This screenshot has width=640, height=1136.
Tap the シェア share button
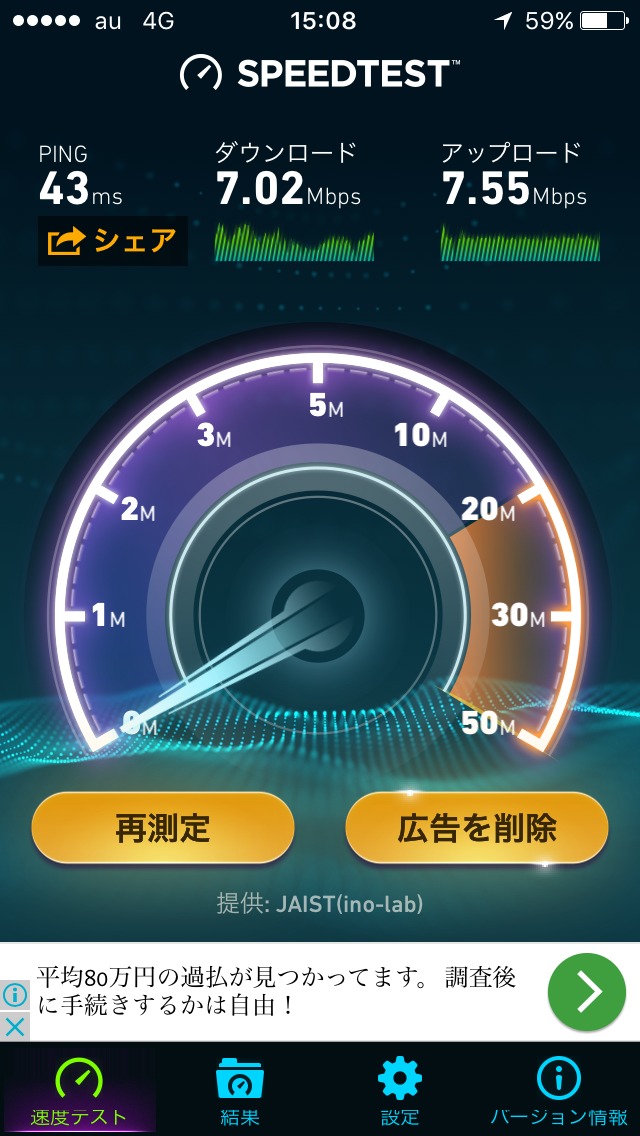[x=112, y=240]
